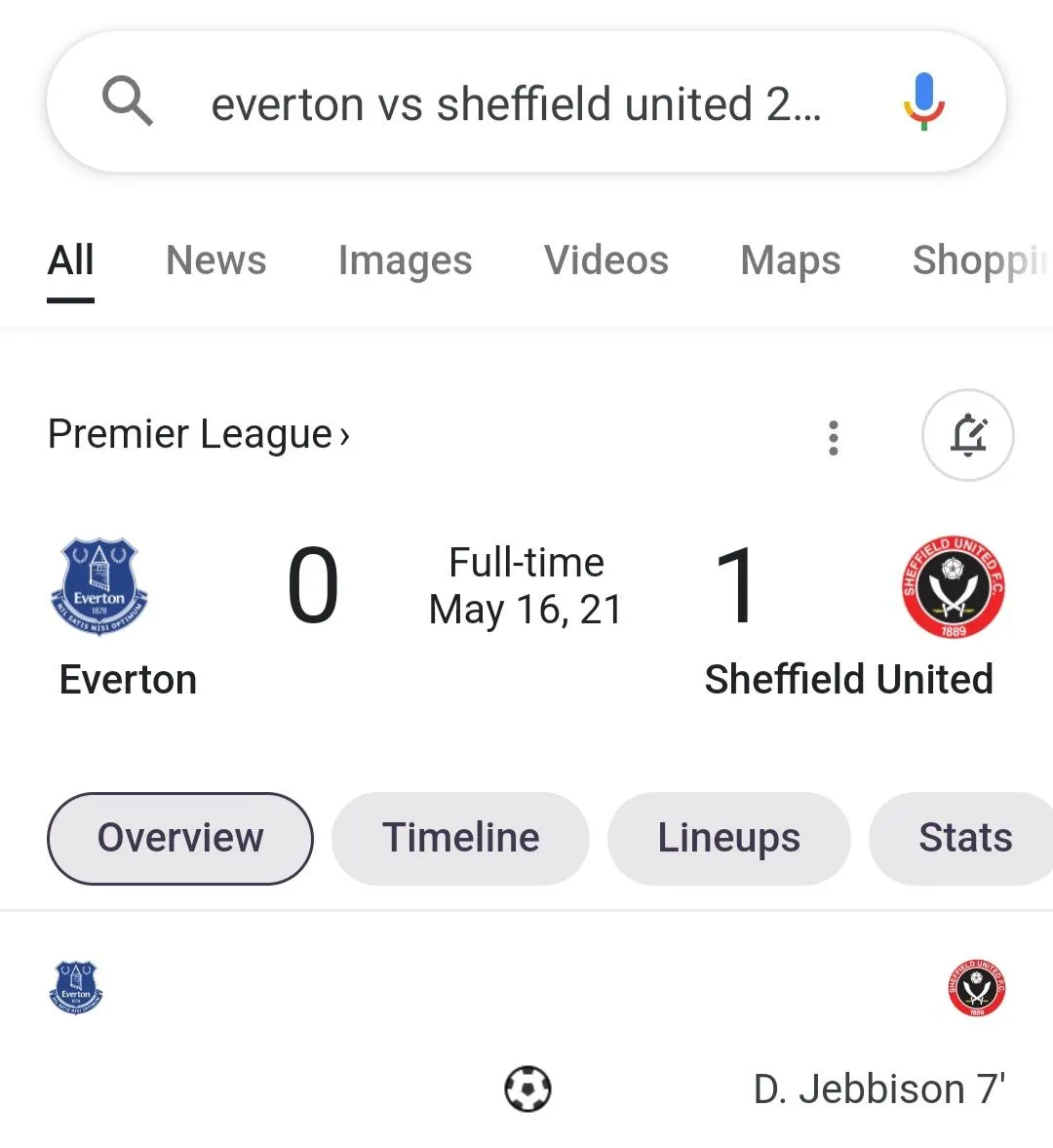Screen dimensions: 1053x1148
Task: Switch to the Timeline chip
Action: (460, 838)
